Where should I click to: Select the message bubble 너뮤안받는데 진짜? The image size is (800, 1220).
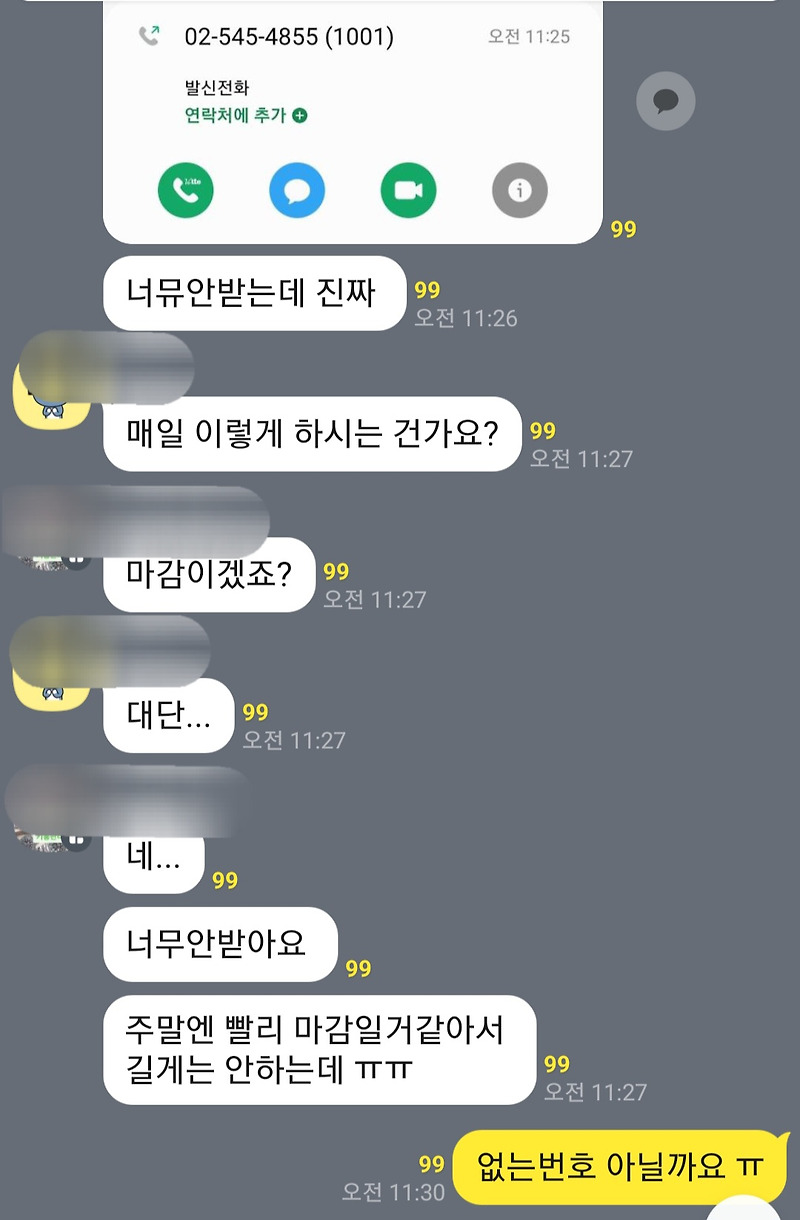point(255,295)
